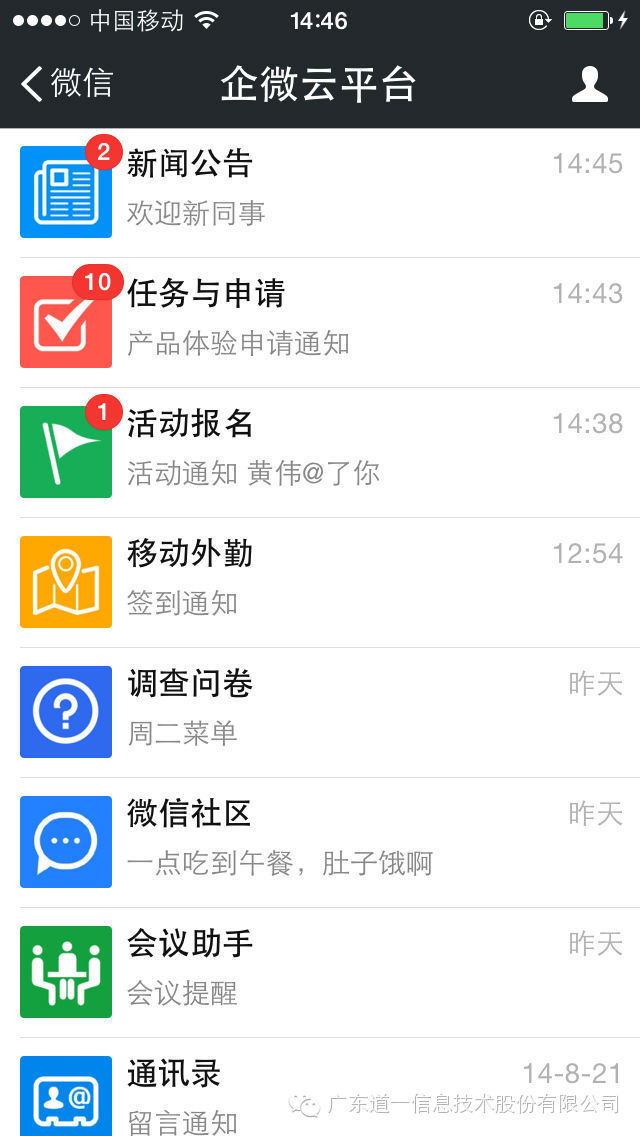Open 会议助手 reminders
Viewport: 640px width, 1136px height.
[320, 972]
